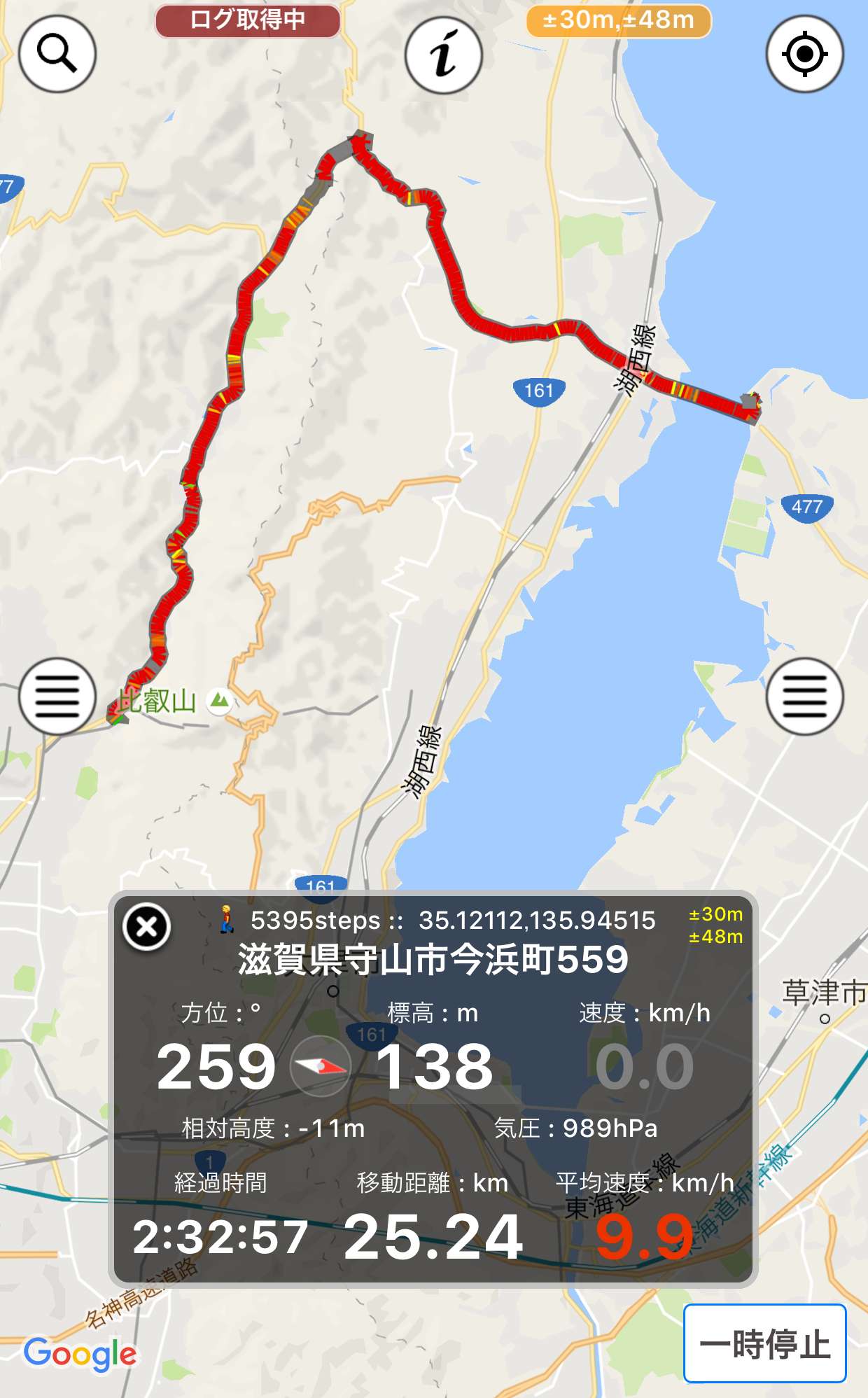
Task: Open the info button
Action: click(x=444, y=54)
